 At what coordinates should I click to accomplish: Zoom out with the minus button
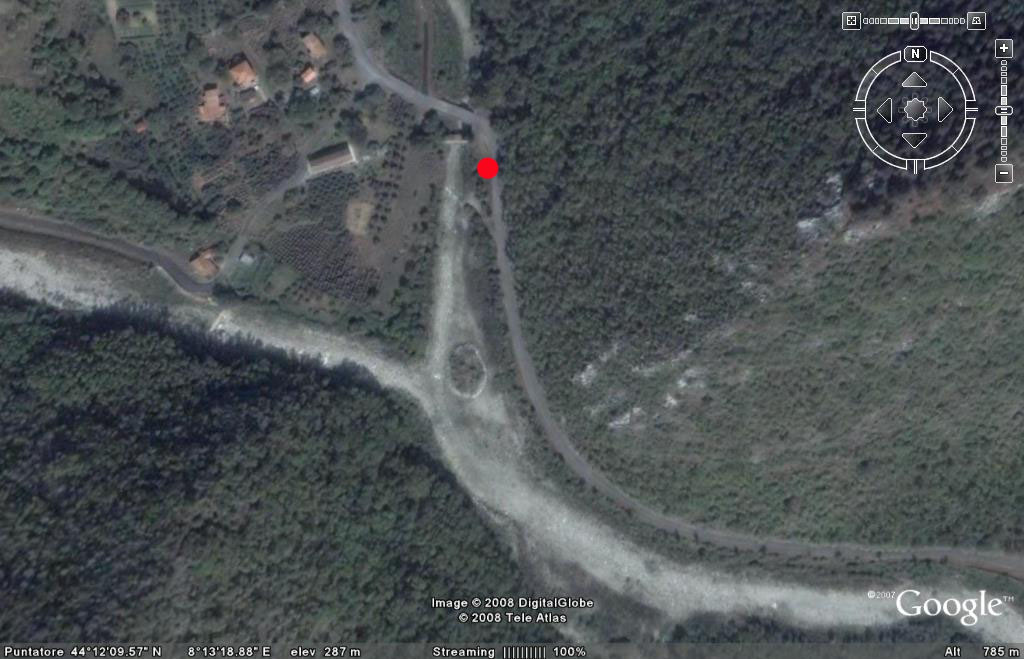tap(1004, 173)
